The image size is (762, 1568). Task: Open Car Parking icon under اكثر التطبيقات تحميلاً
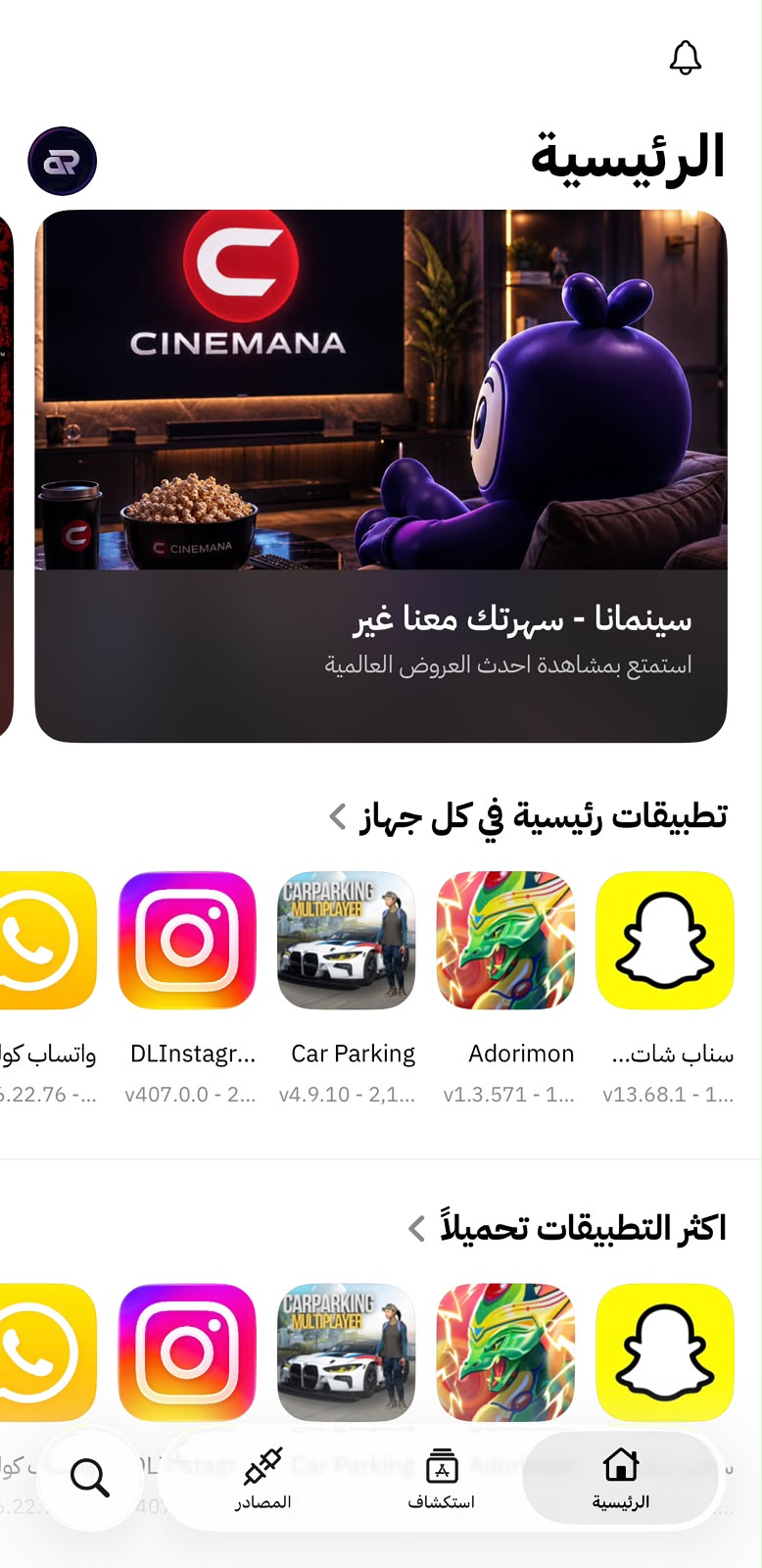(x=347, y=1352)
